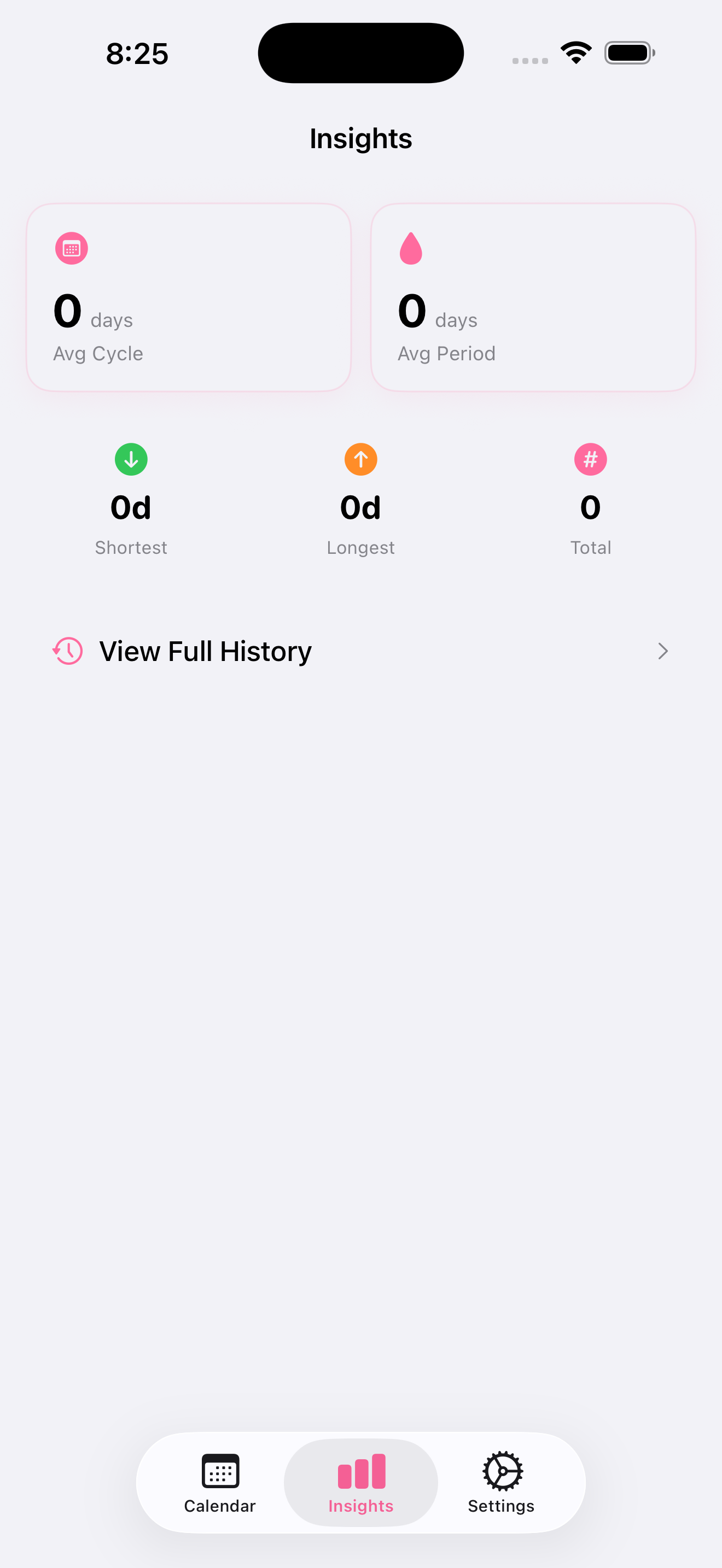The height and width of the screenshot is (1568, 722).
Task: Click the green down-arrow Shortest icon
Action: (x=131, y=459)
